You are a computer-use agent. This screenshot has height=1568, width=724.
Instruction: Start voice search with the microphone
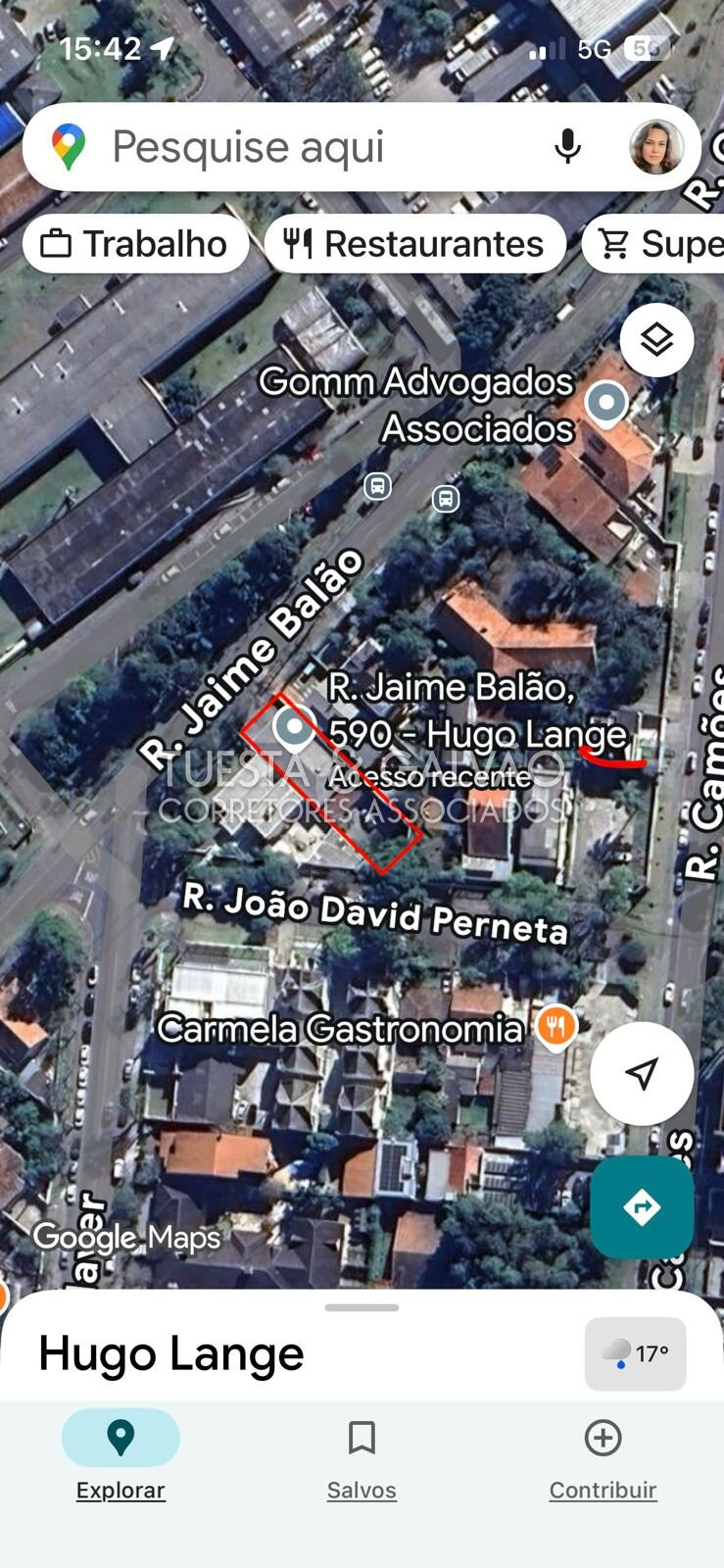(x=567, y=147)
